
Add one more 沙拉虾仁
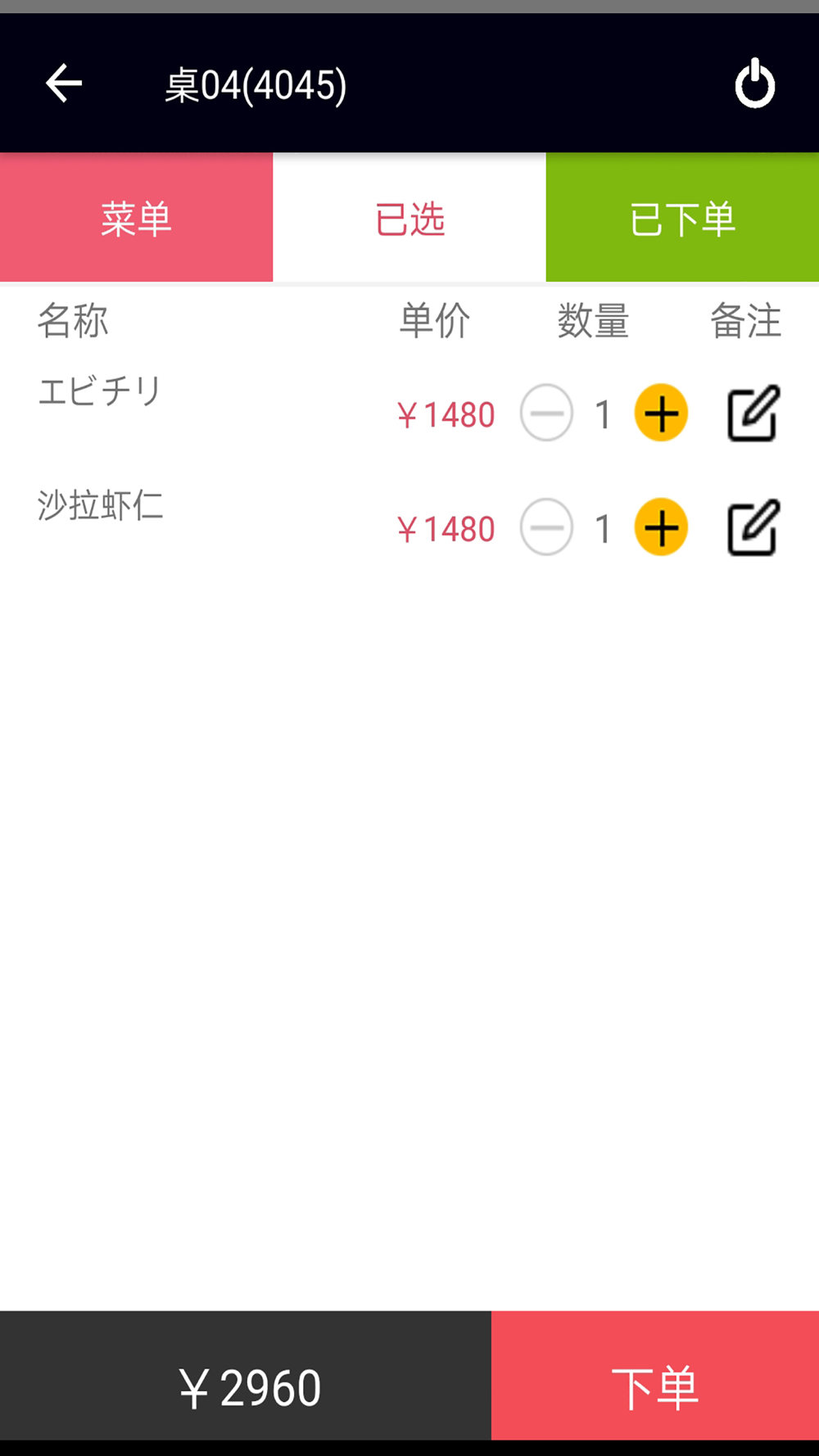[661, 528]
